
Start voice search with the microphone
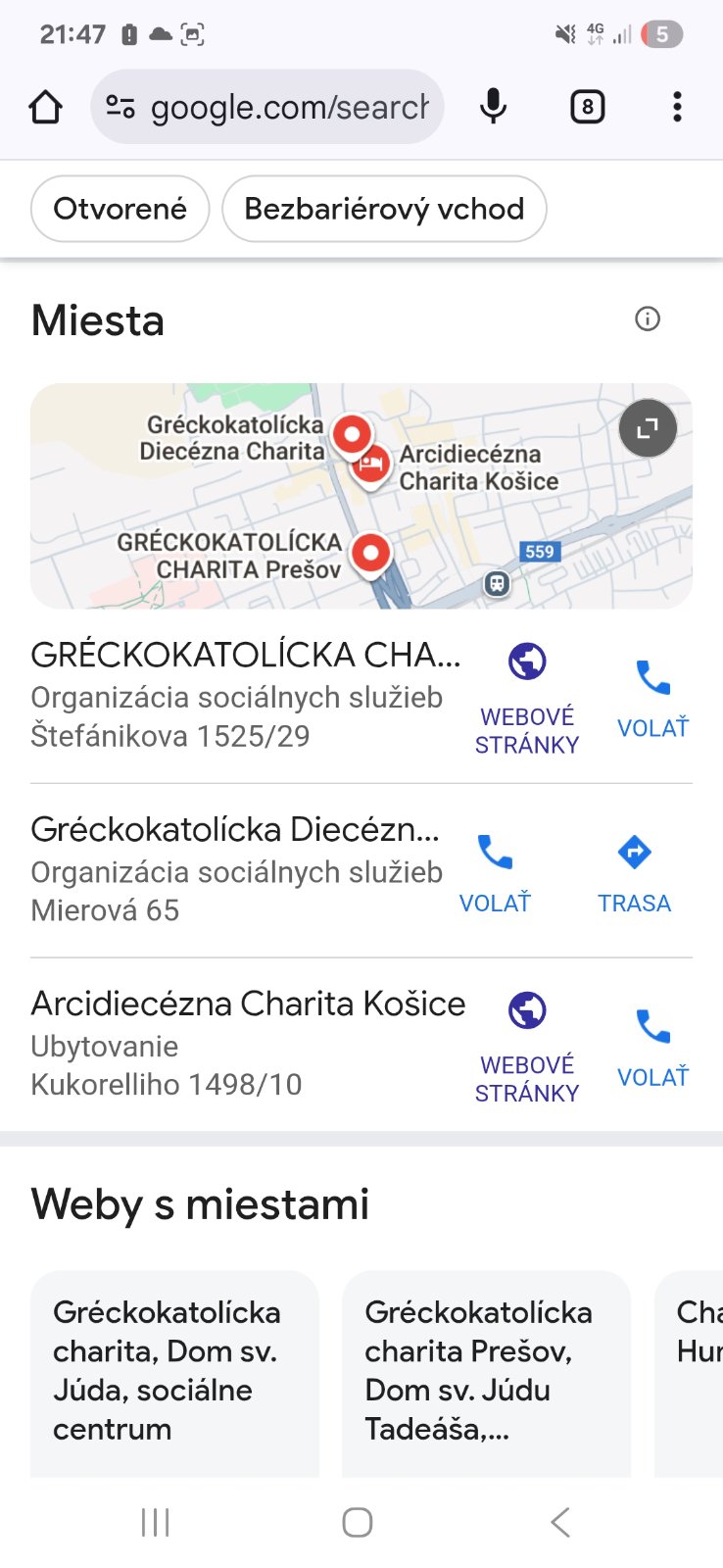pos(494,107)
